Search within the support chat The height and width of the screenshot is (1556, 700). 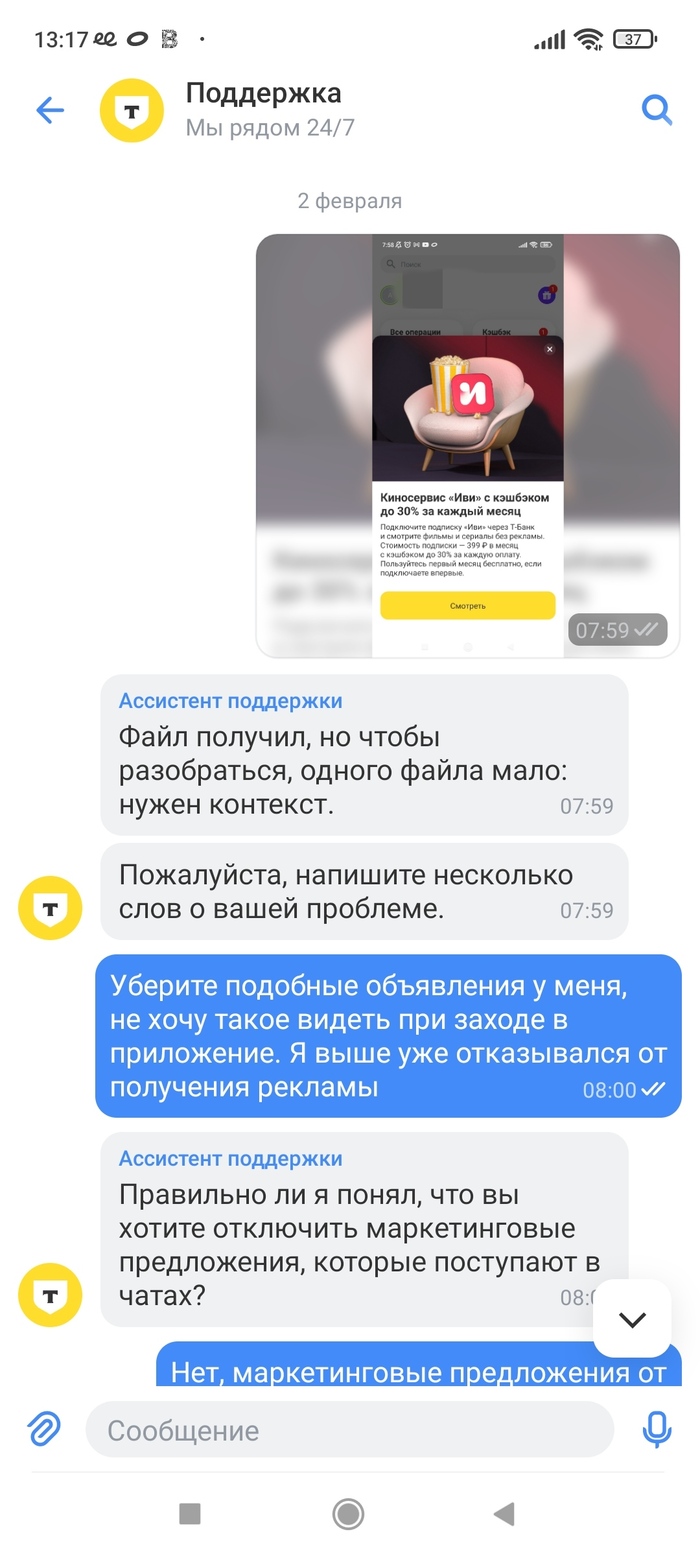[x=656, y=109]
